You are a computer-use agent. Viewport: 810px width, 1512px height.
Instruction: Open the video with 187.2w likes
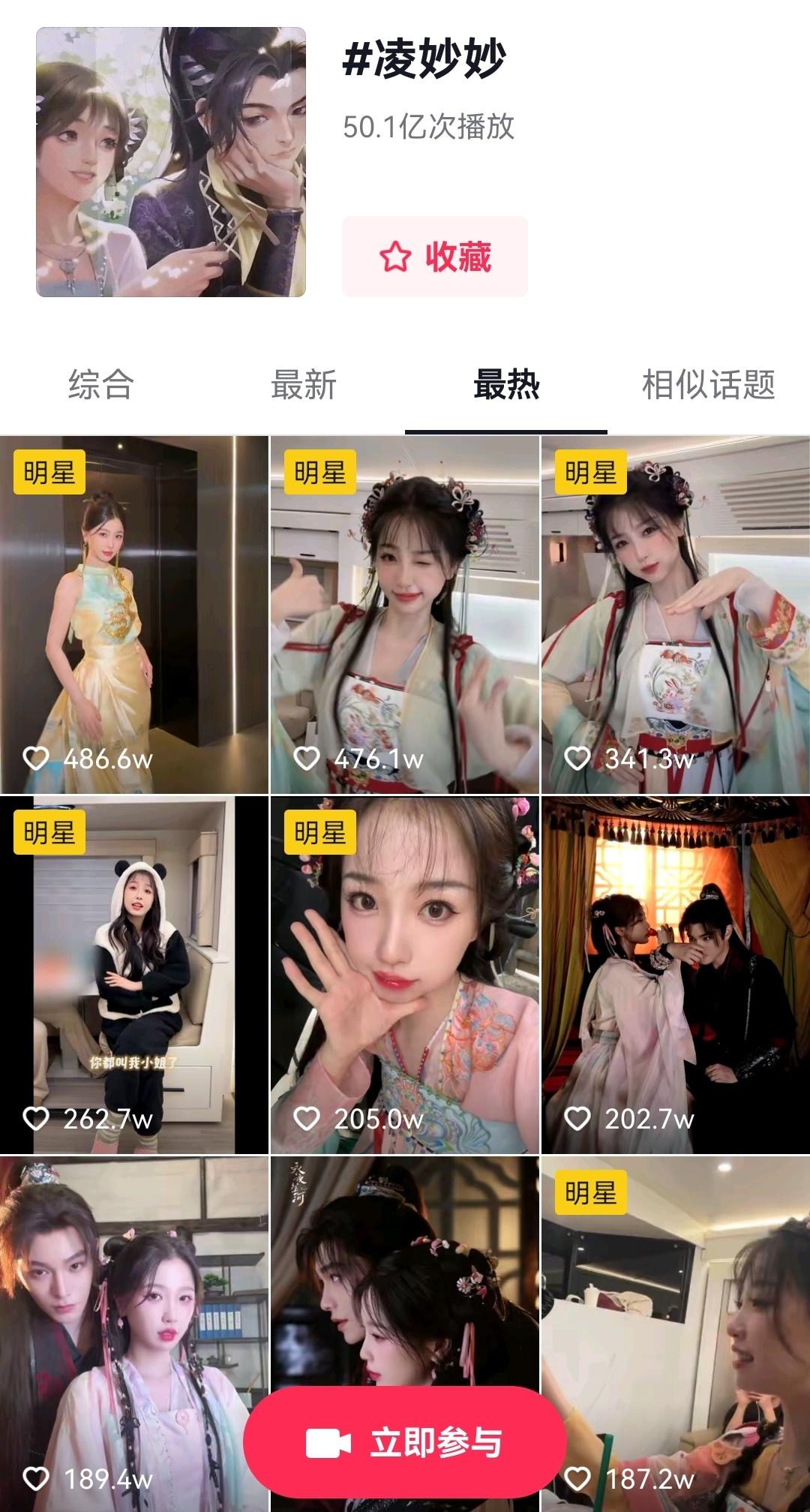point(675,1306)
